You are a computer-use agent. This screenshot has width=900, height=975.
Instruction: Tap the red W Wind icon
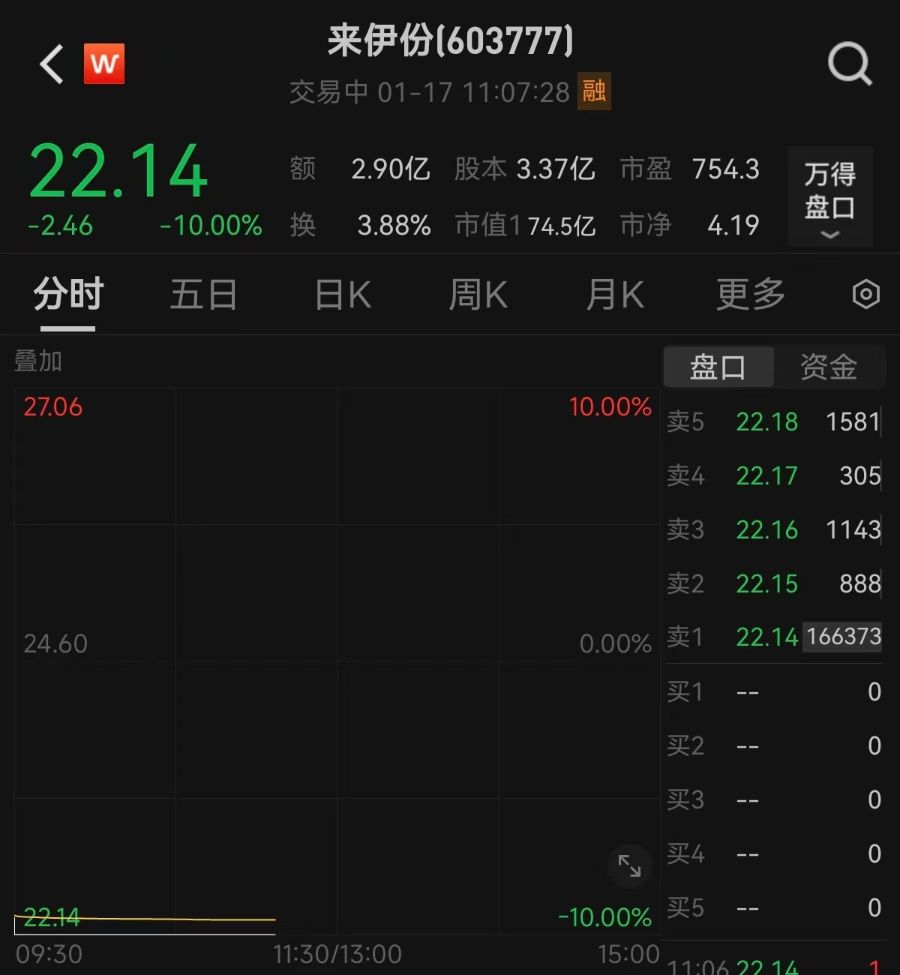pyautogui.click(x=104, y=65)
